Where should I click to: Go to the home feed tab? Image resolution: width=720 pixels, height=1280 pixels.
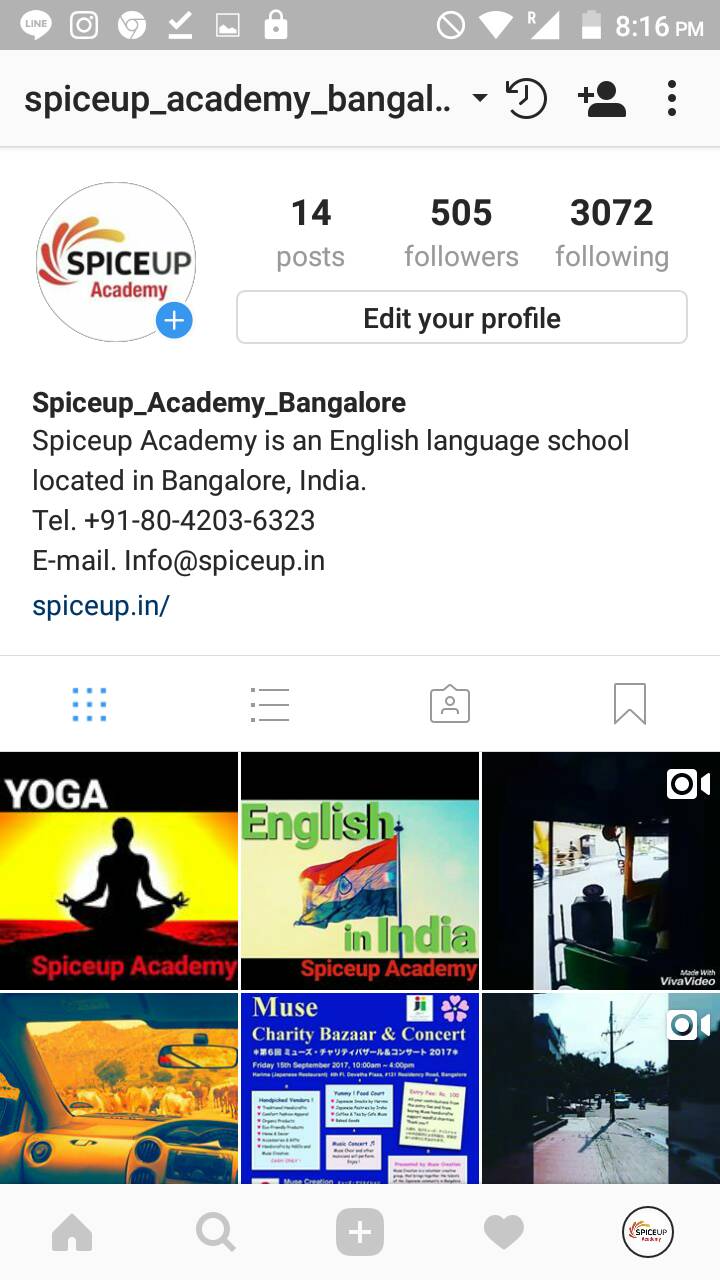click(x=72, y=1233)
